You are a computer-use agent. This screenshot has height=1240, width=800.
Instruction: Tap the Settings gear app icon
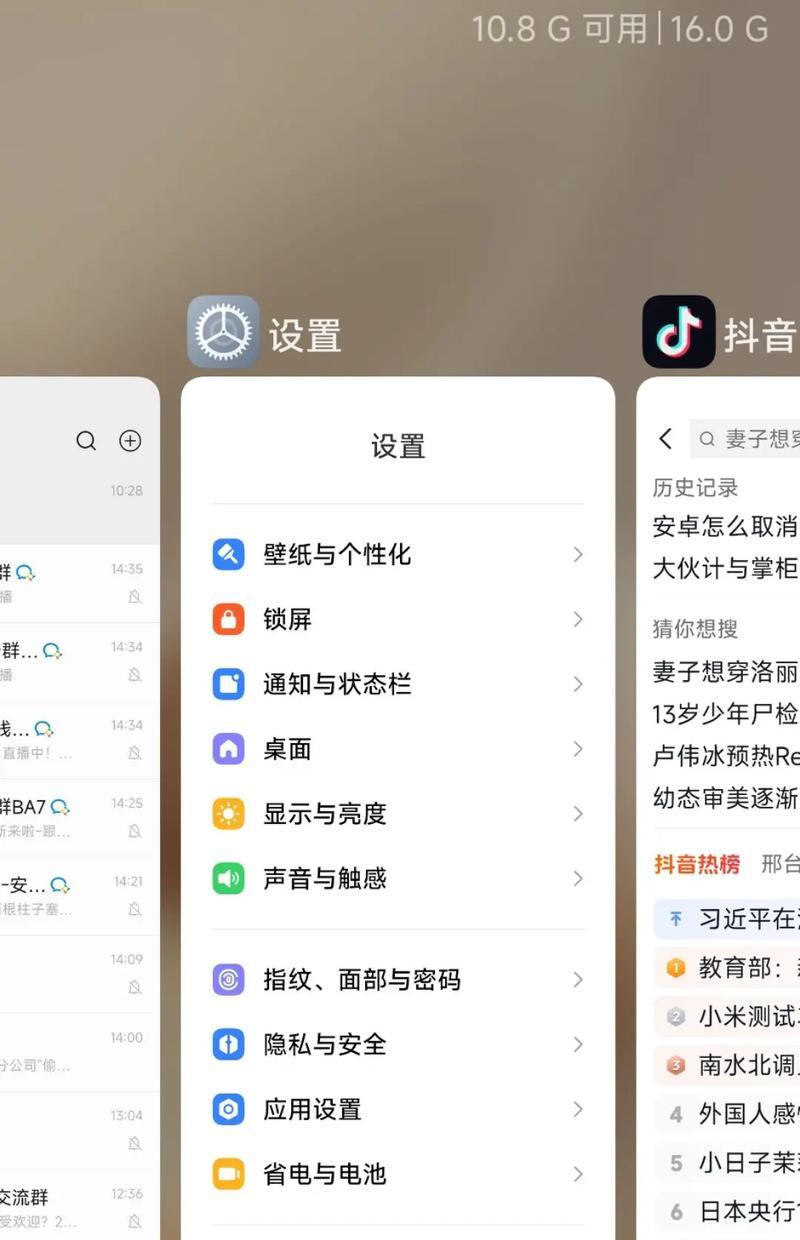(x=223, y=332)
